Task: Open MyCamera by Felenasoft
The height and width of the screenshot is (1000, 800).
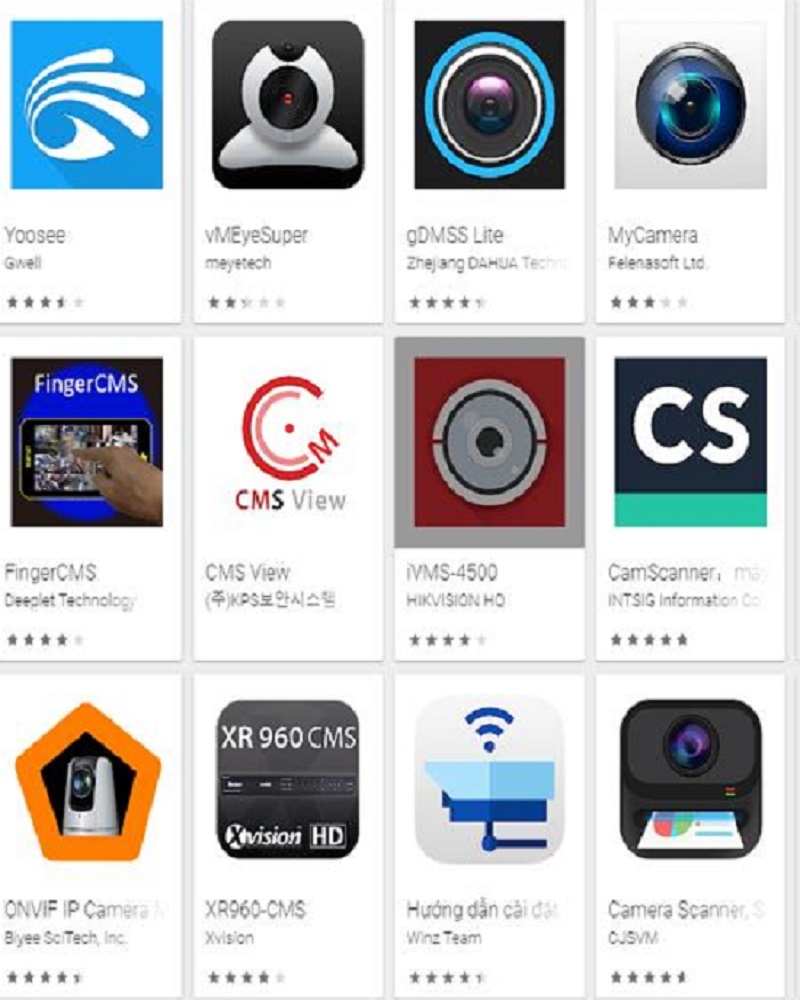Action: point(690,105)
